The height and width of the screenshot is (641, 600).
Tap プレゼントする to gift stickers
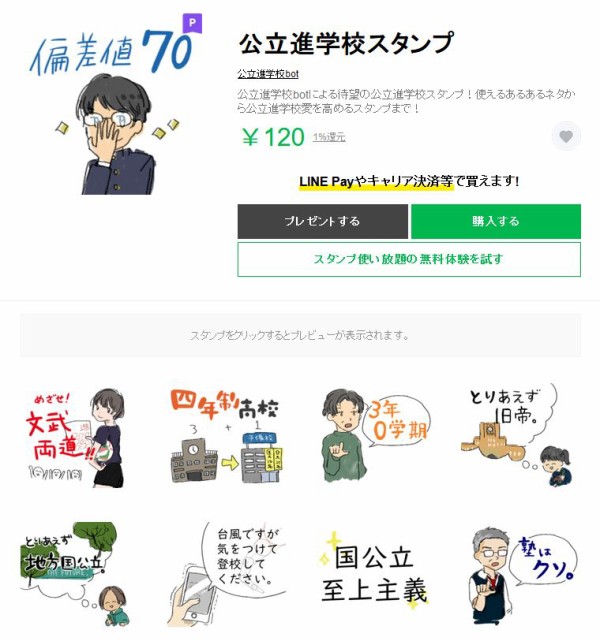[322, 221]
